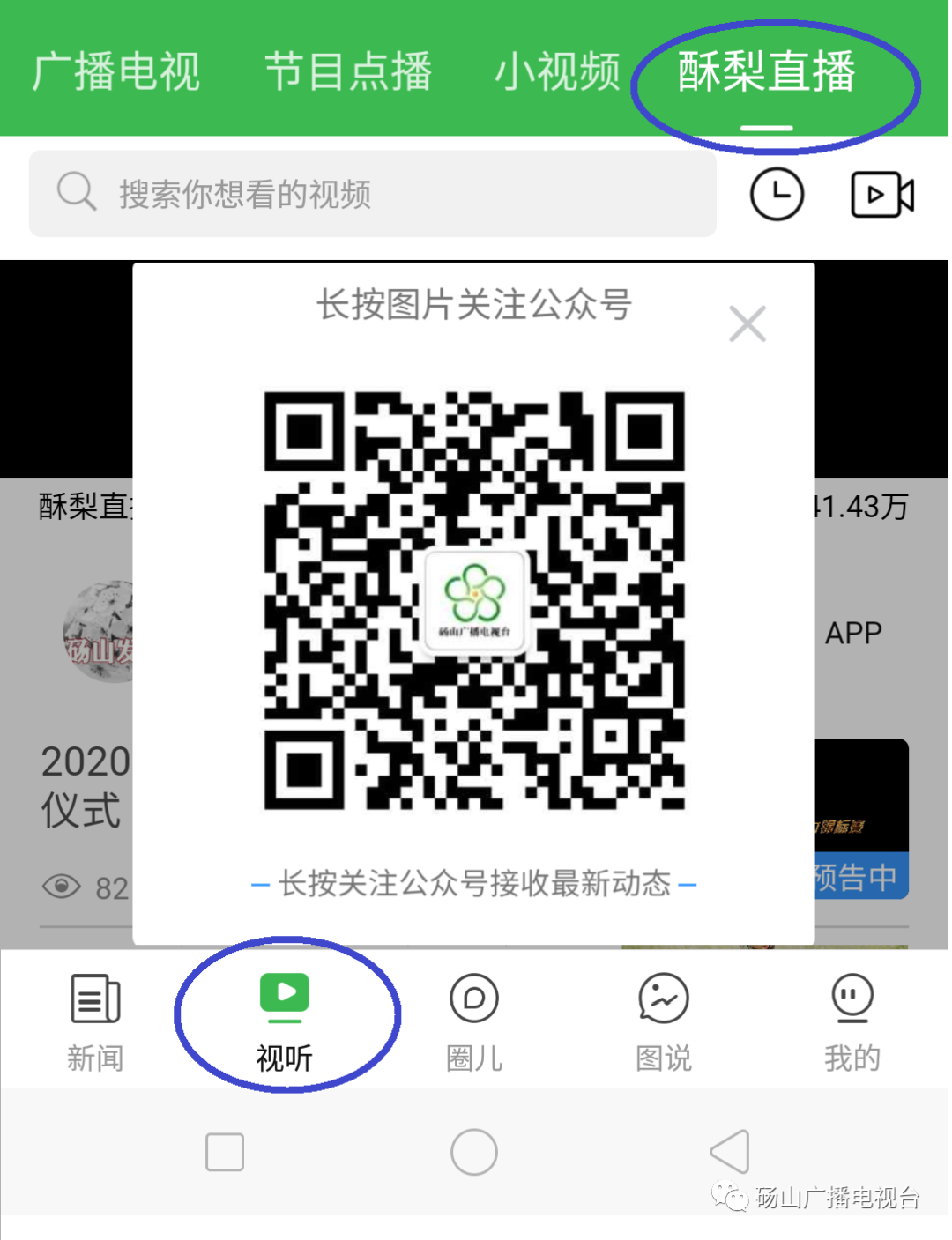The image size is (952, 1240).
Task: Open watch history clock icon
Action: coord(777,194)
